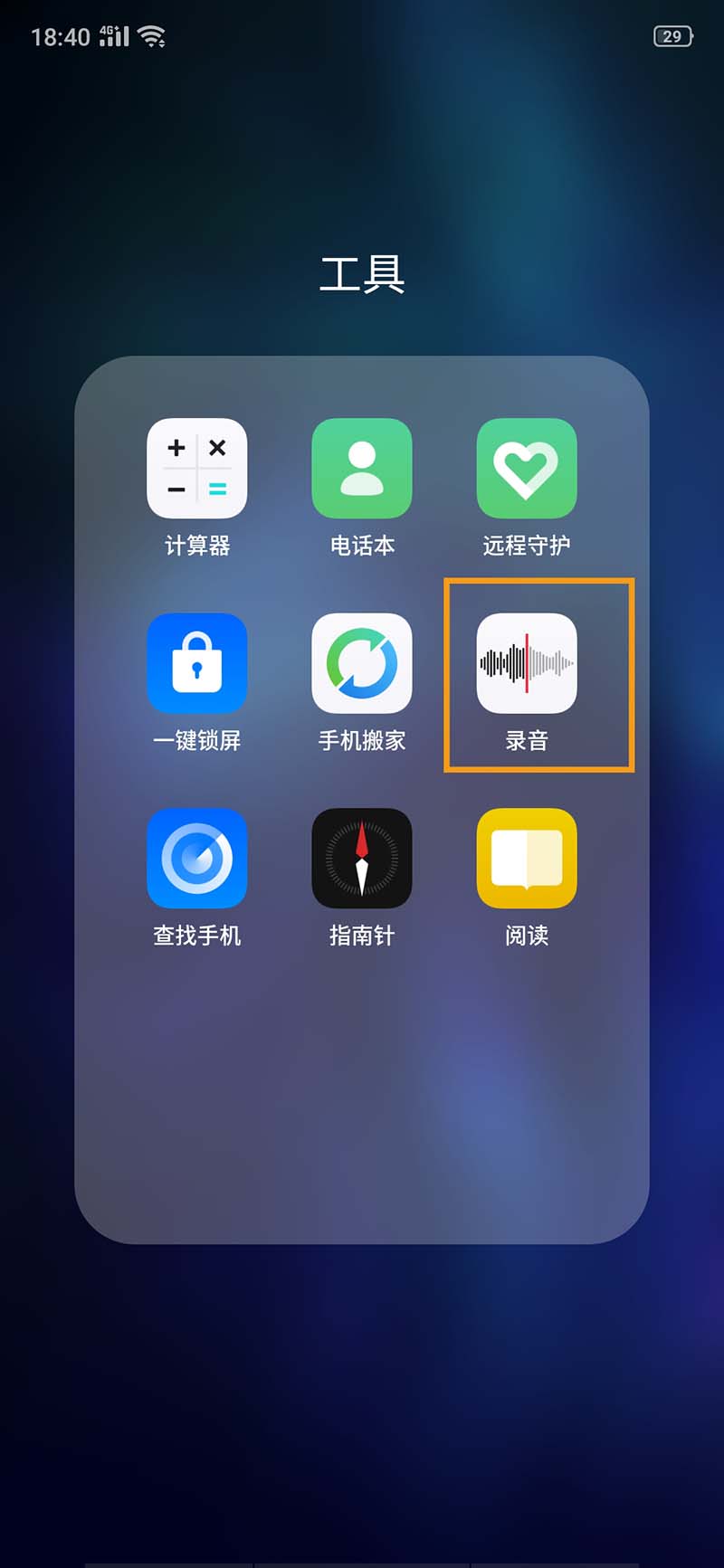Launch the 指南针 compass app

362,858
